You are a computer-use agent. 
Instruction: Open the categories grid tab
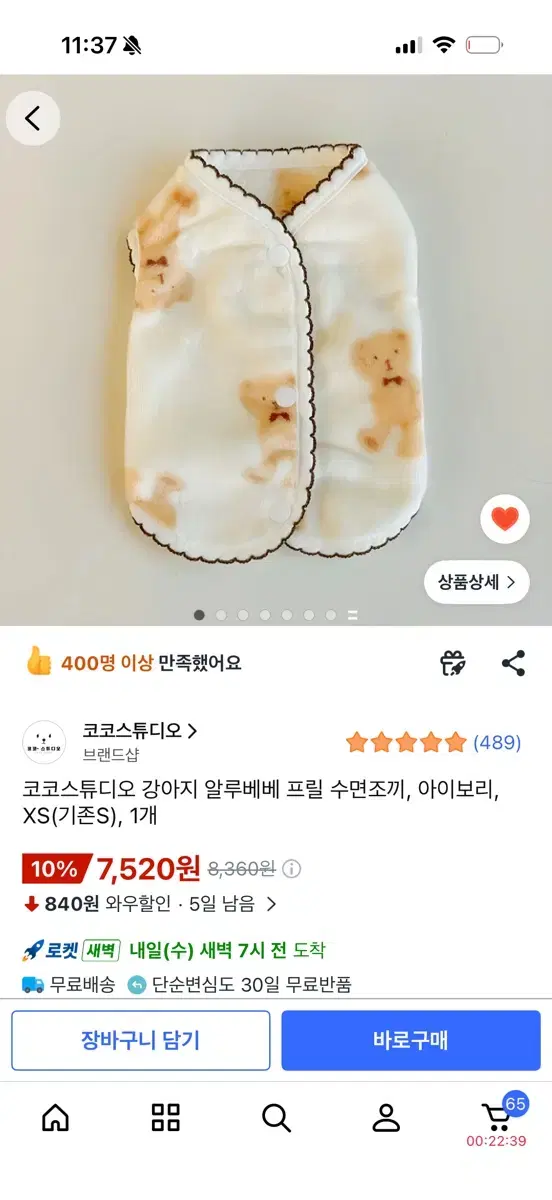pyautogui.click(x=166, y=1118)
